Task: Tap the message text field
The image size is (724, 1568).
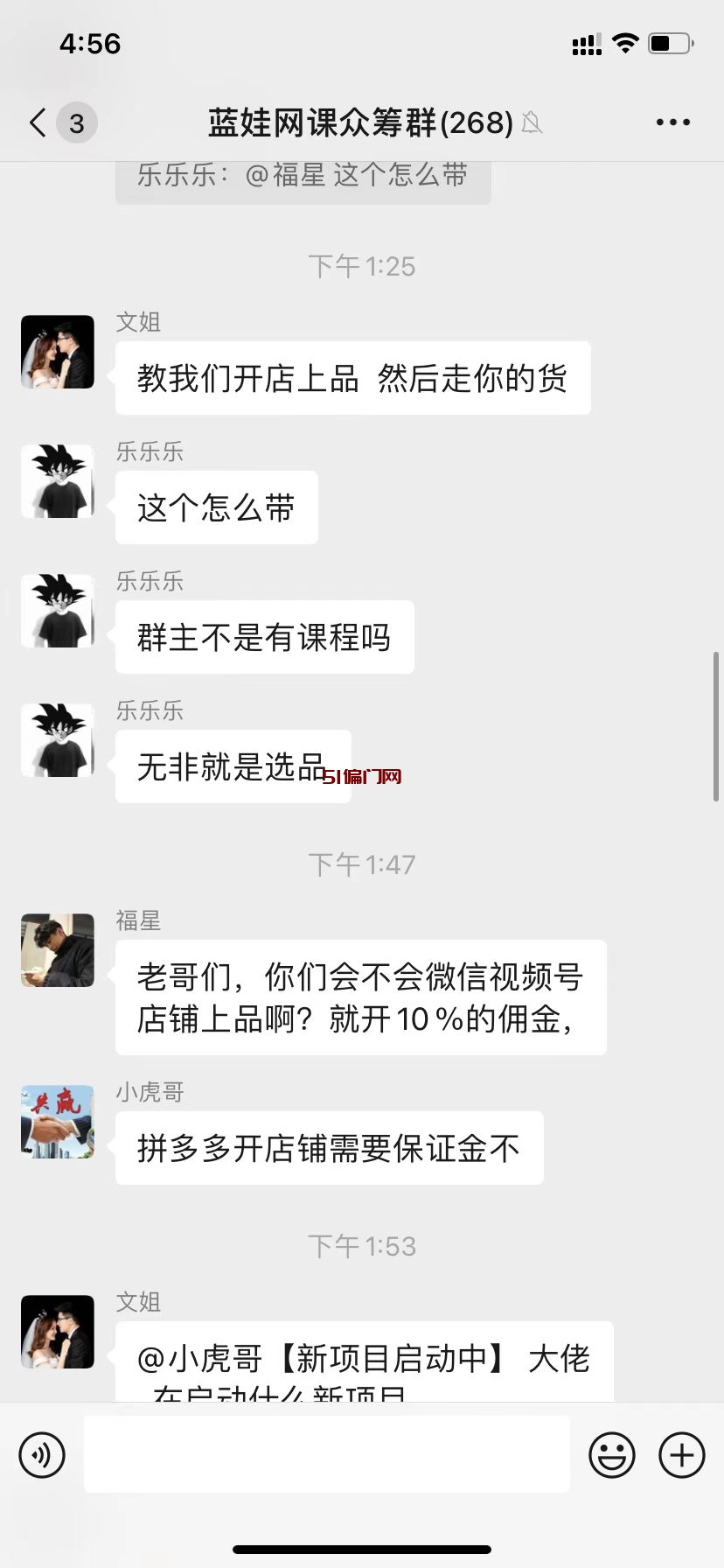Action: [326, 1455]
